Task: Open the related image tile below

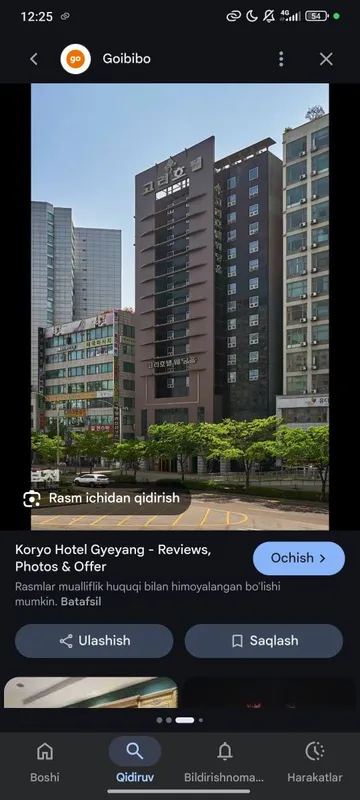Action: 91,692
